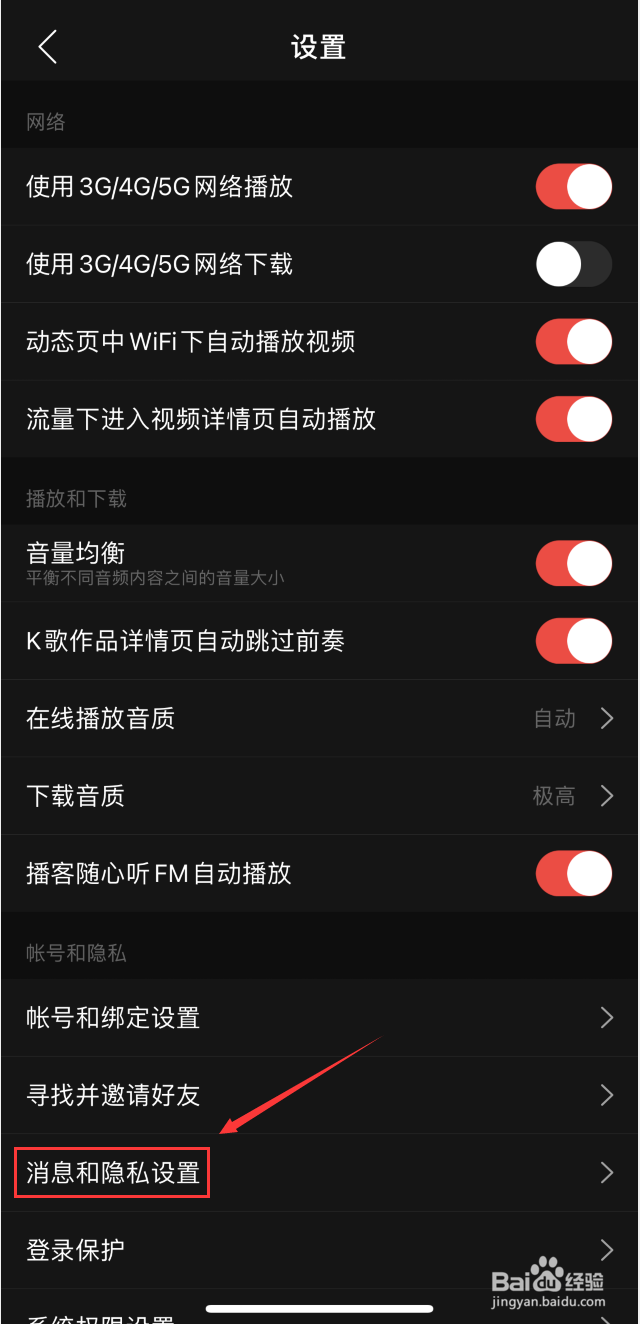The width and height of the screenshot is (640, 1324).
Task: Go back from the 设置 page
Action: 47,47
